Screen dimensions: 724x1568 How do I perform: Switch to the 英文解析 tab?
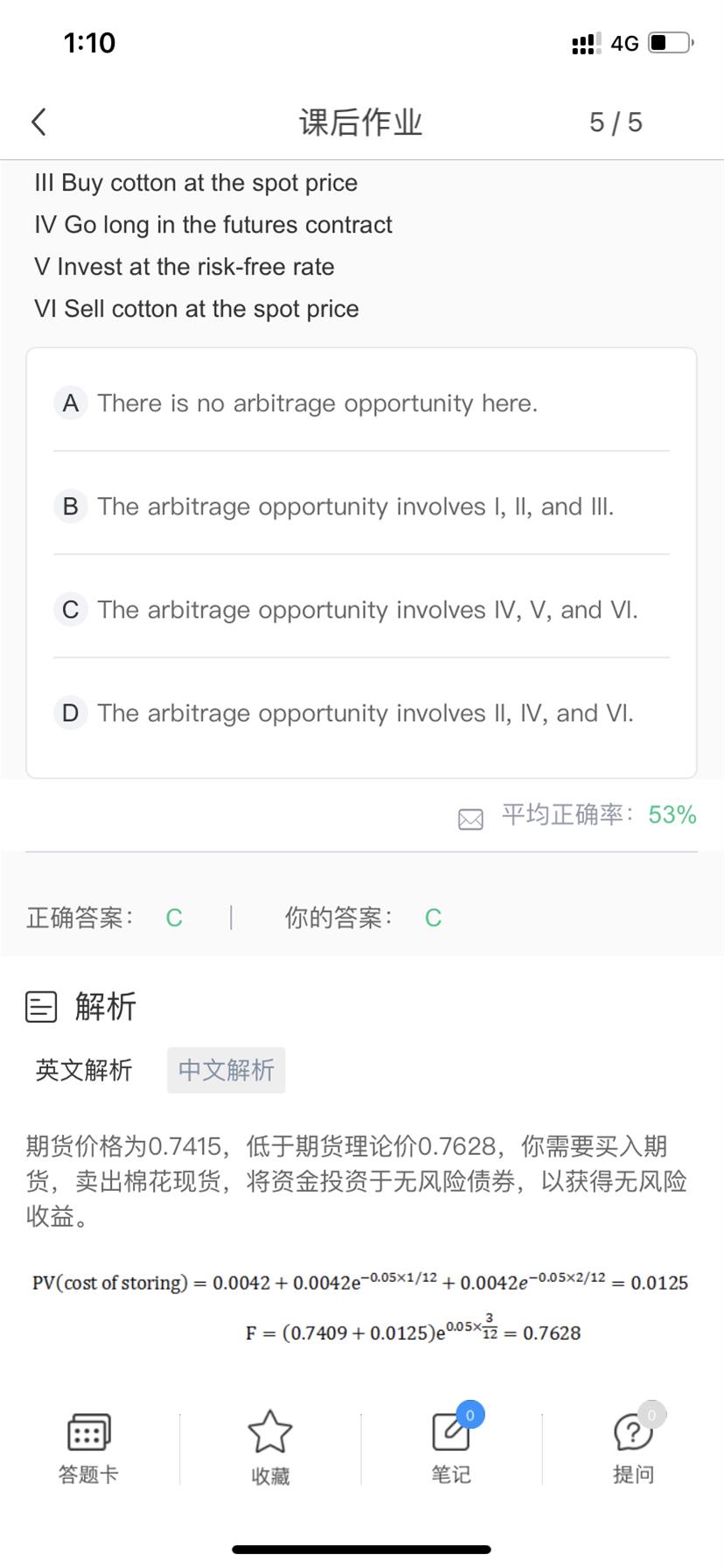84,1070
